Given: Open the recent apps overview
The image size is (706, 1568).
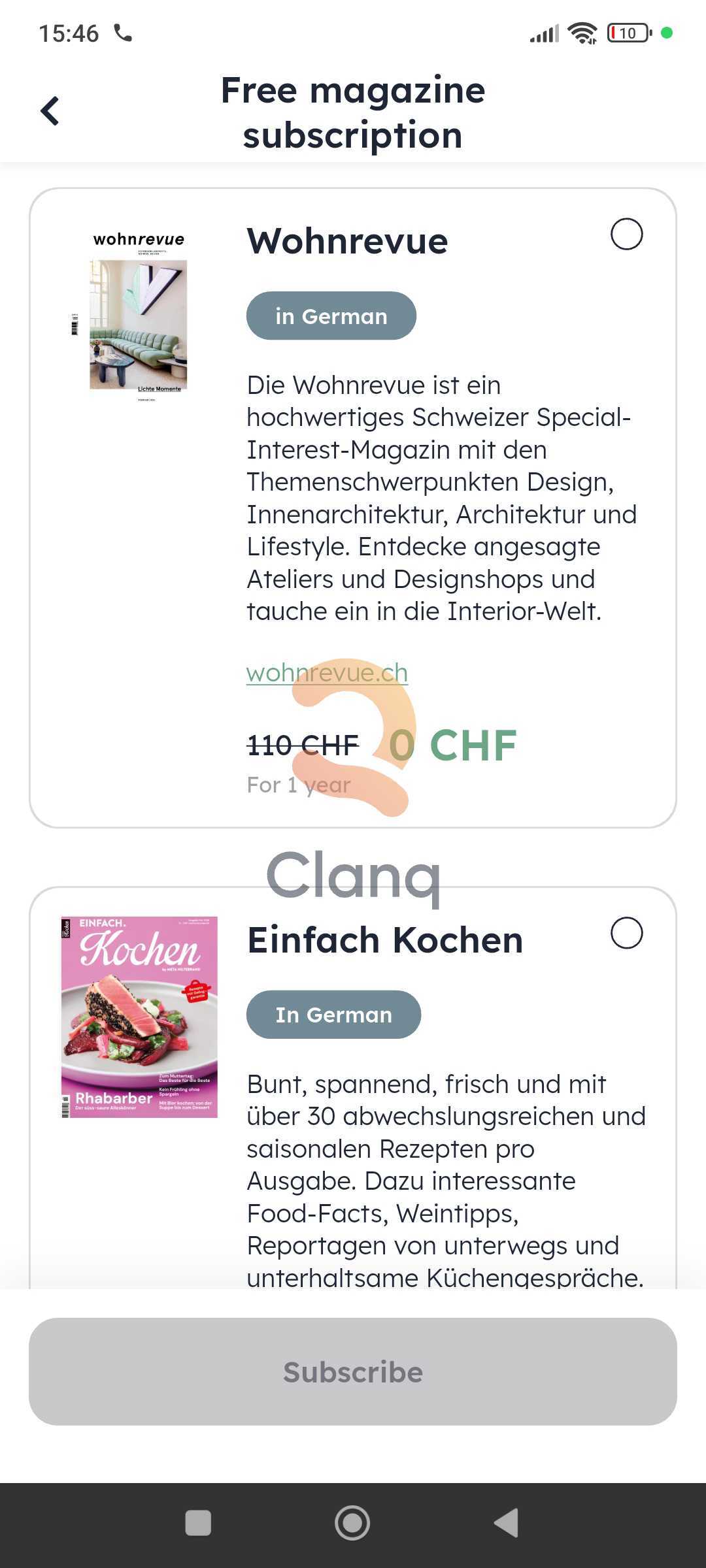Looking at the screenshot, I should pos(198,1523).
